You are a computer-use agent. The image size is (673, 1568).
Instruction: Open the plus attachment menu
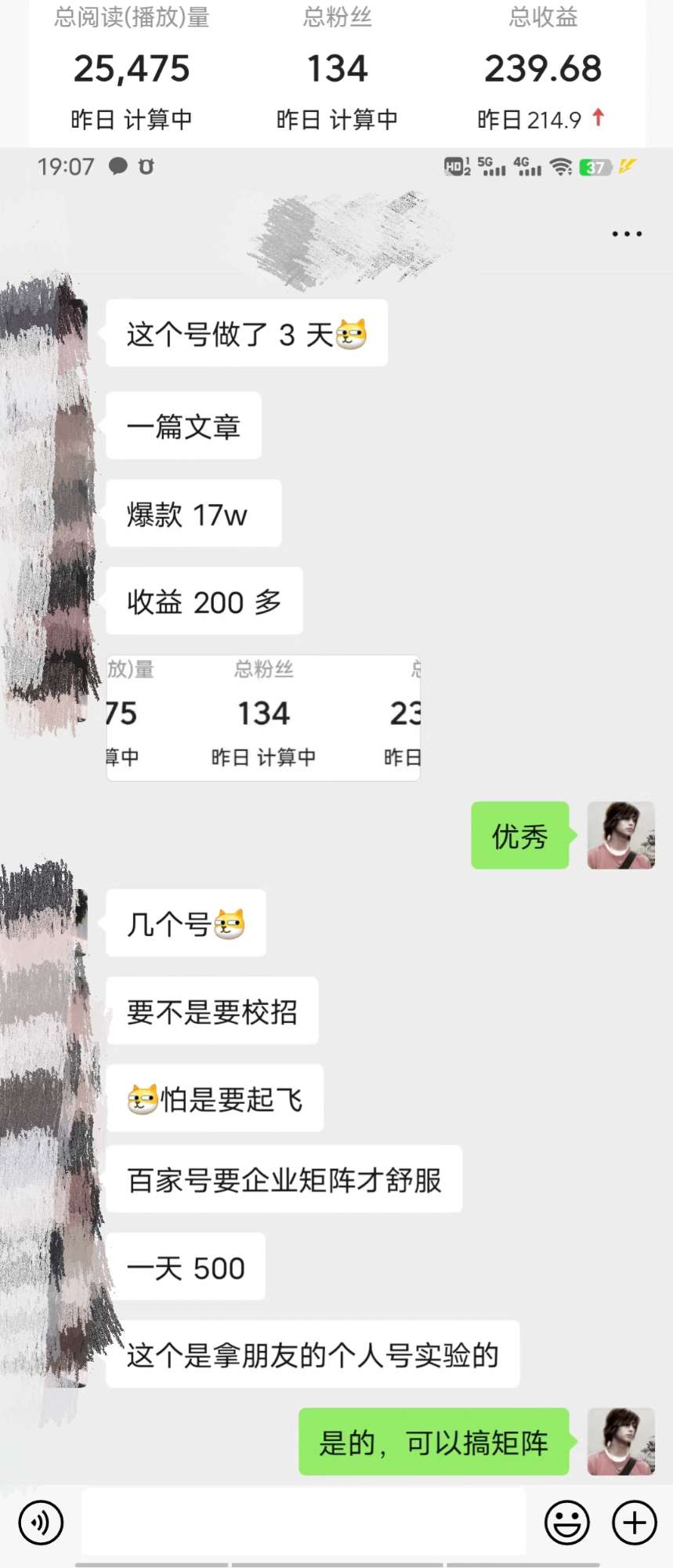[635, 1523]
